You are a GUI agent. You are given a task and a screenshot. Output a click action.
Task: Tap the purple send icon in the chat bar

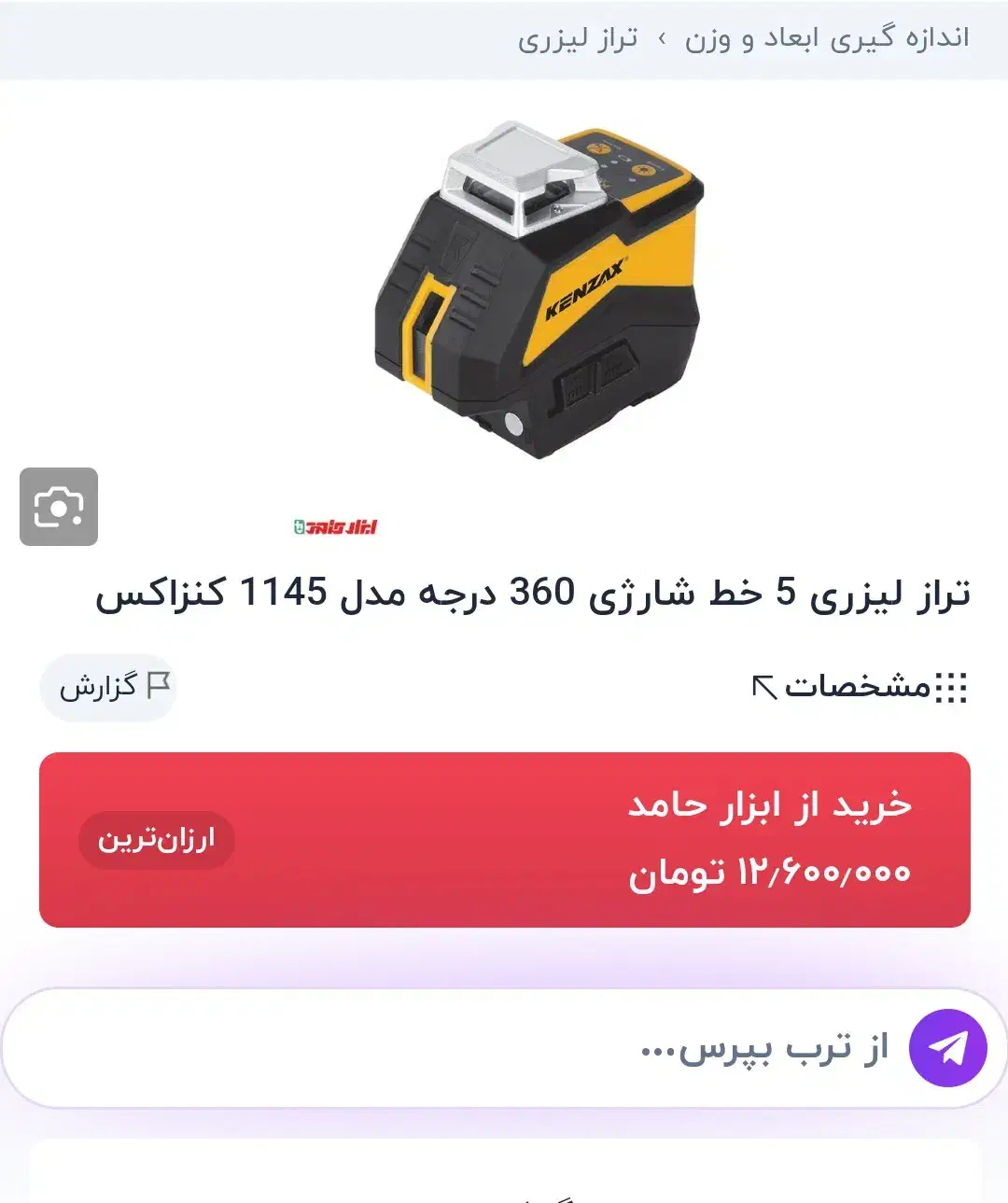[949, 1047]
